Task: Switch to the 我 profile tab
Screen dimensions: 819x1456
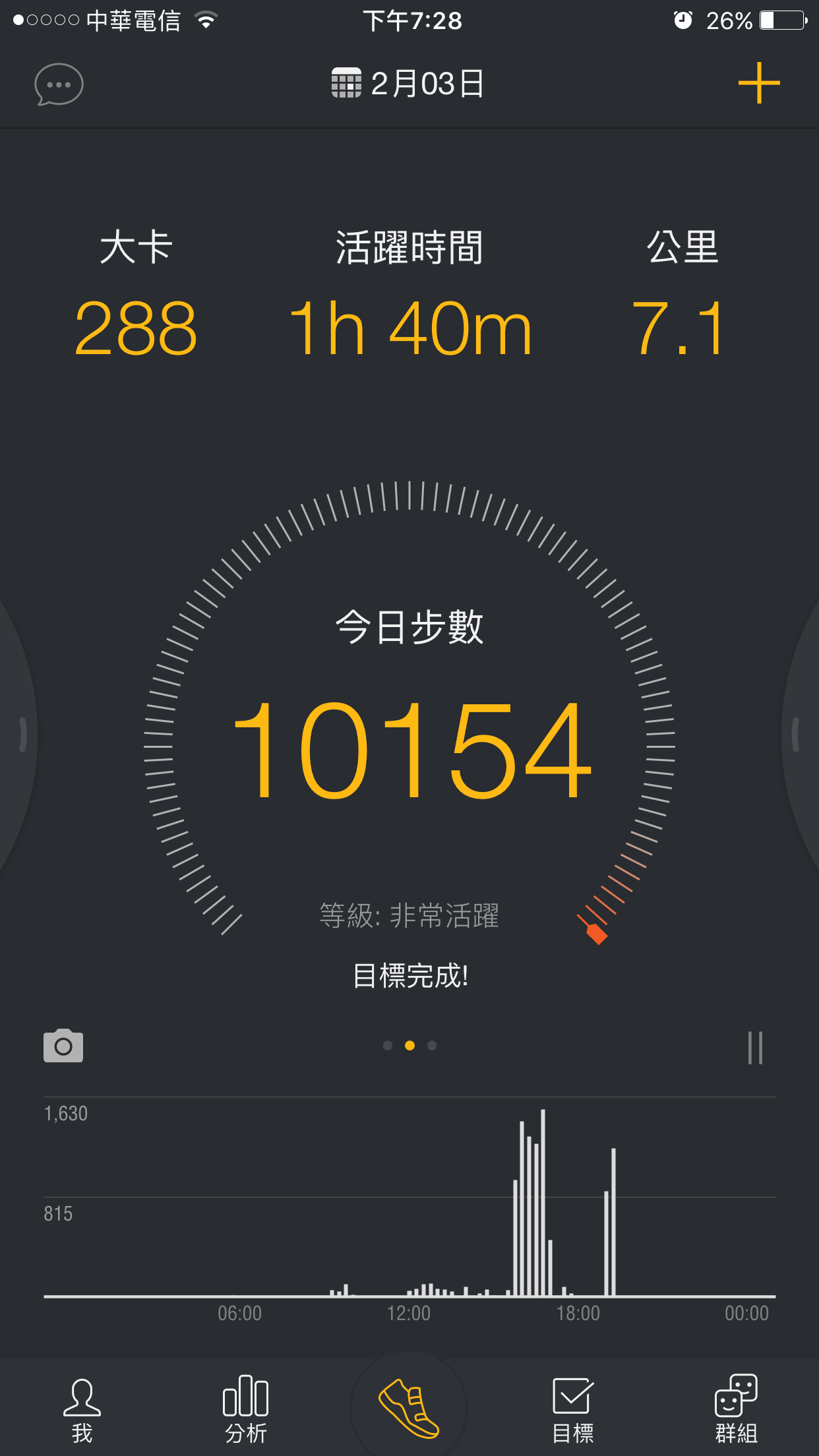Action: point(82,1410)
